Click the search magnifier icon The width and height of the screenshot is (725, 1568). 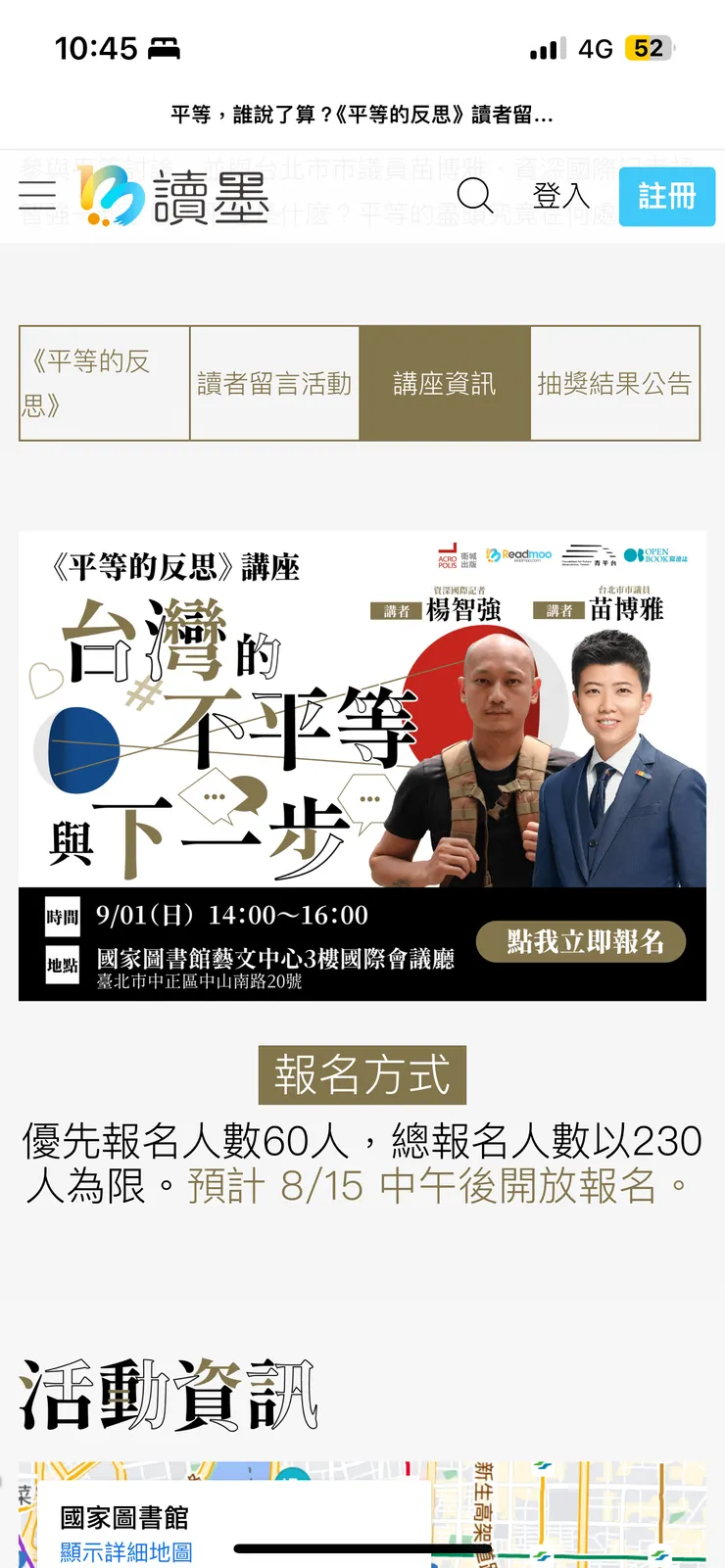(x=476, y=196)
